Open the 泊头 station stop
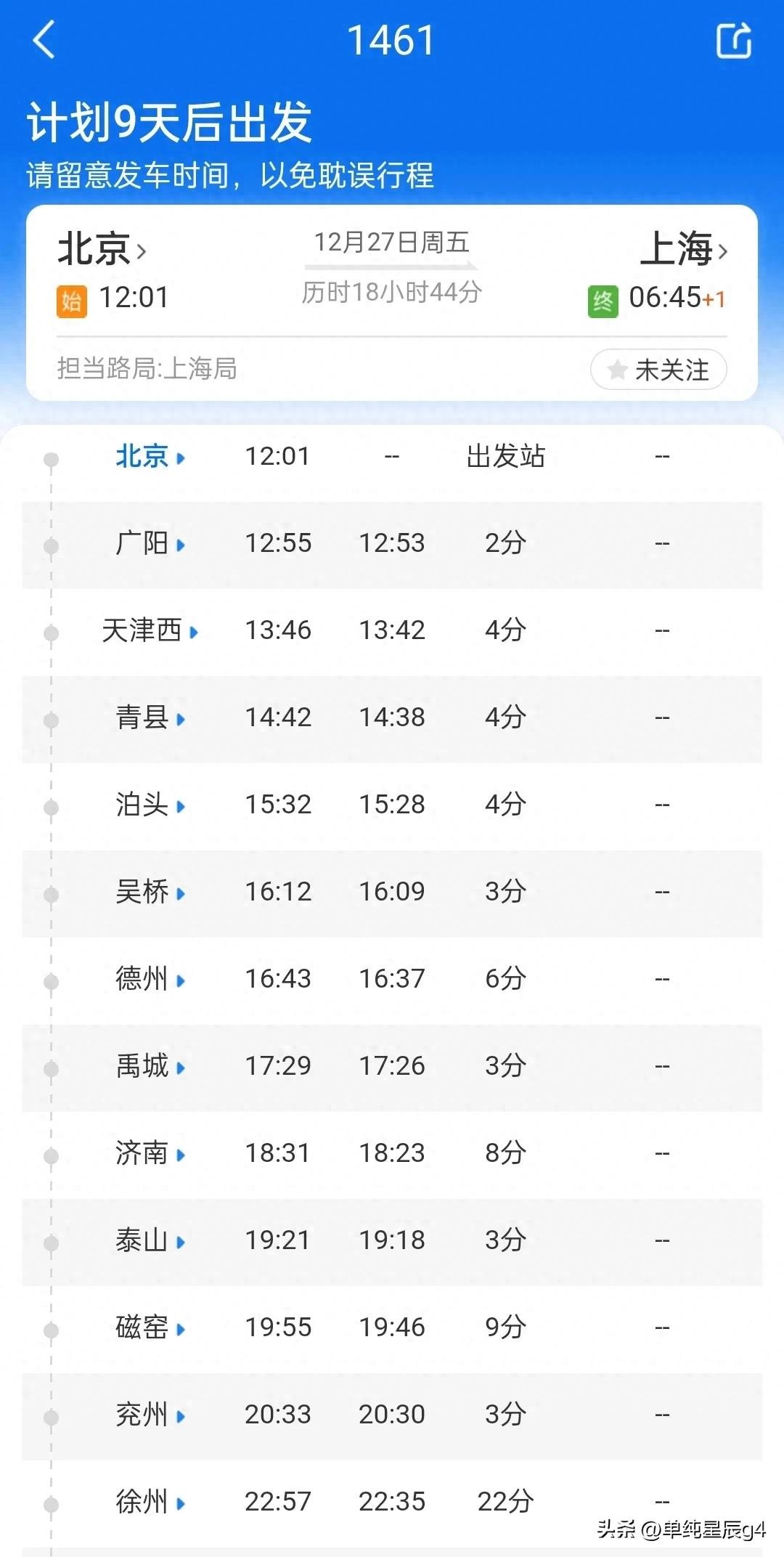 (150, 805)
